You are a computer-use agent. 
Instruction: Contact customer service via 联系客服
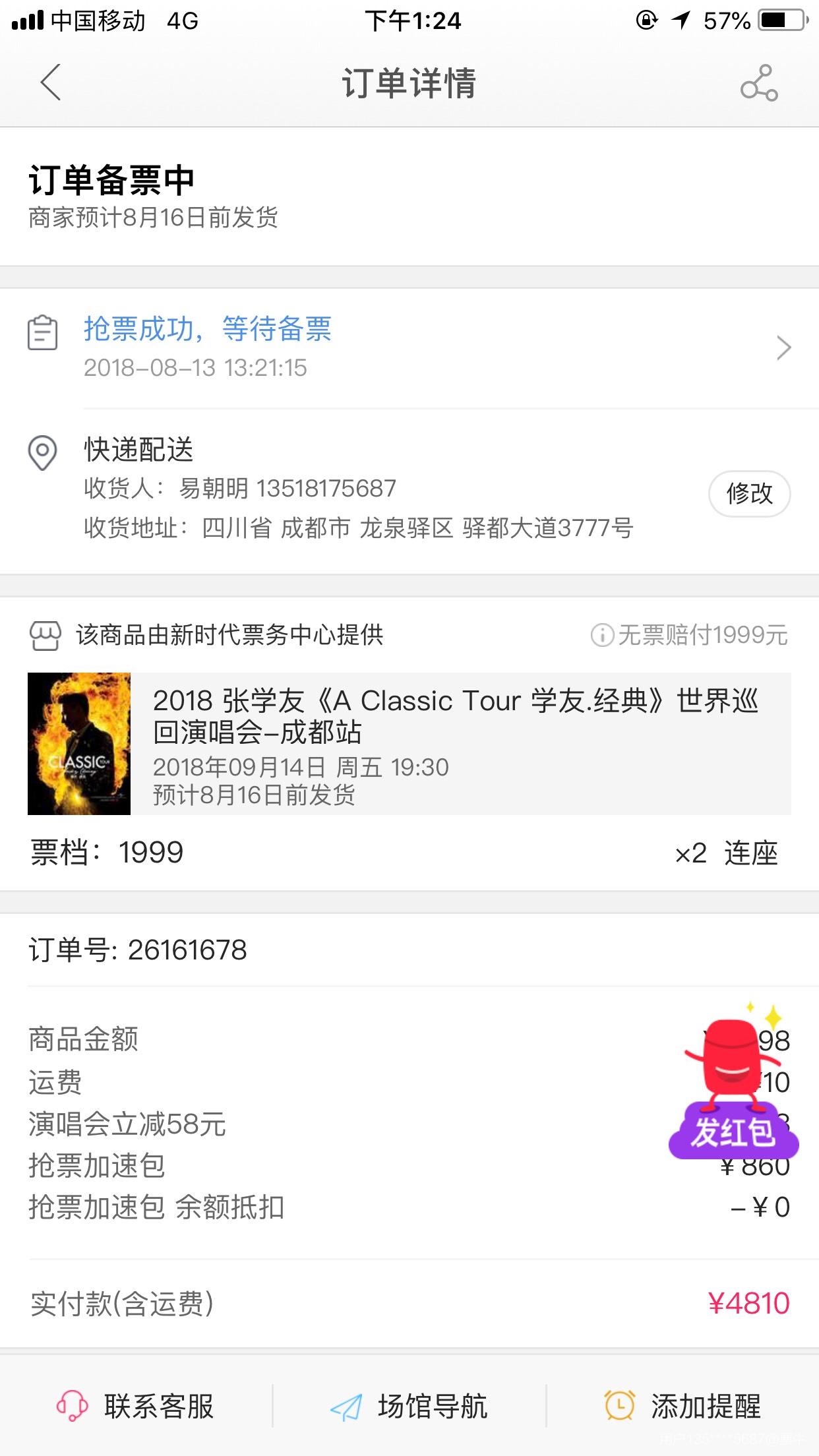coord(136,1406)
